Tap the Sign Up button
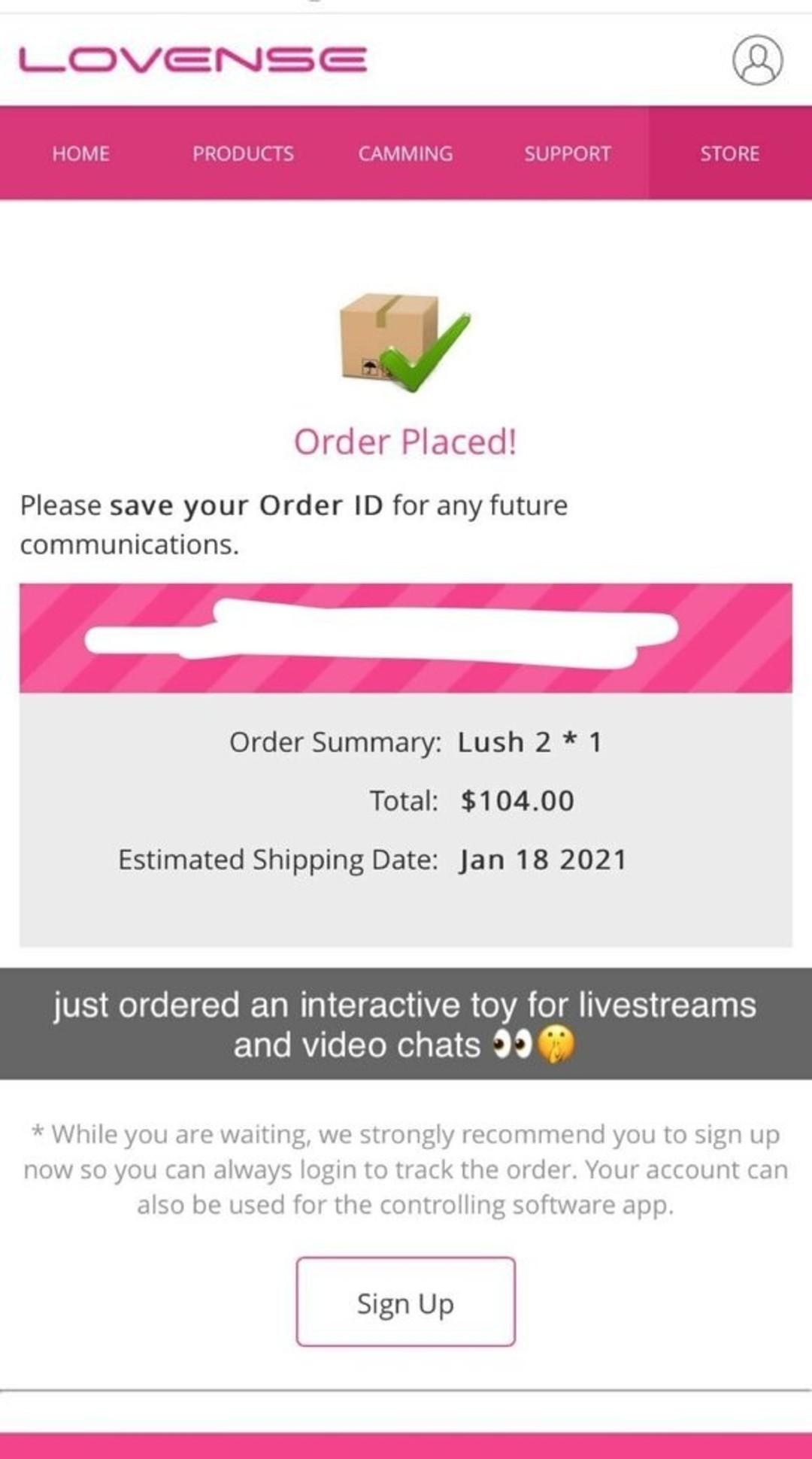Viewport: 812px width, 1459px height. coord(406,1302)
